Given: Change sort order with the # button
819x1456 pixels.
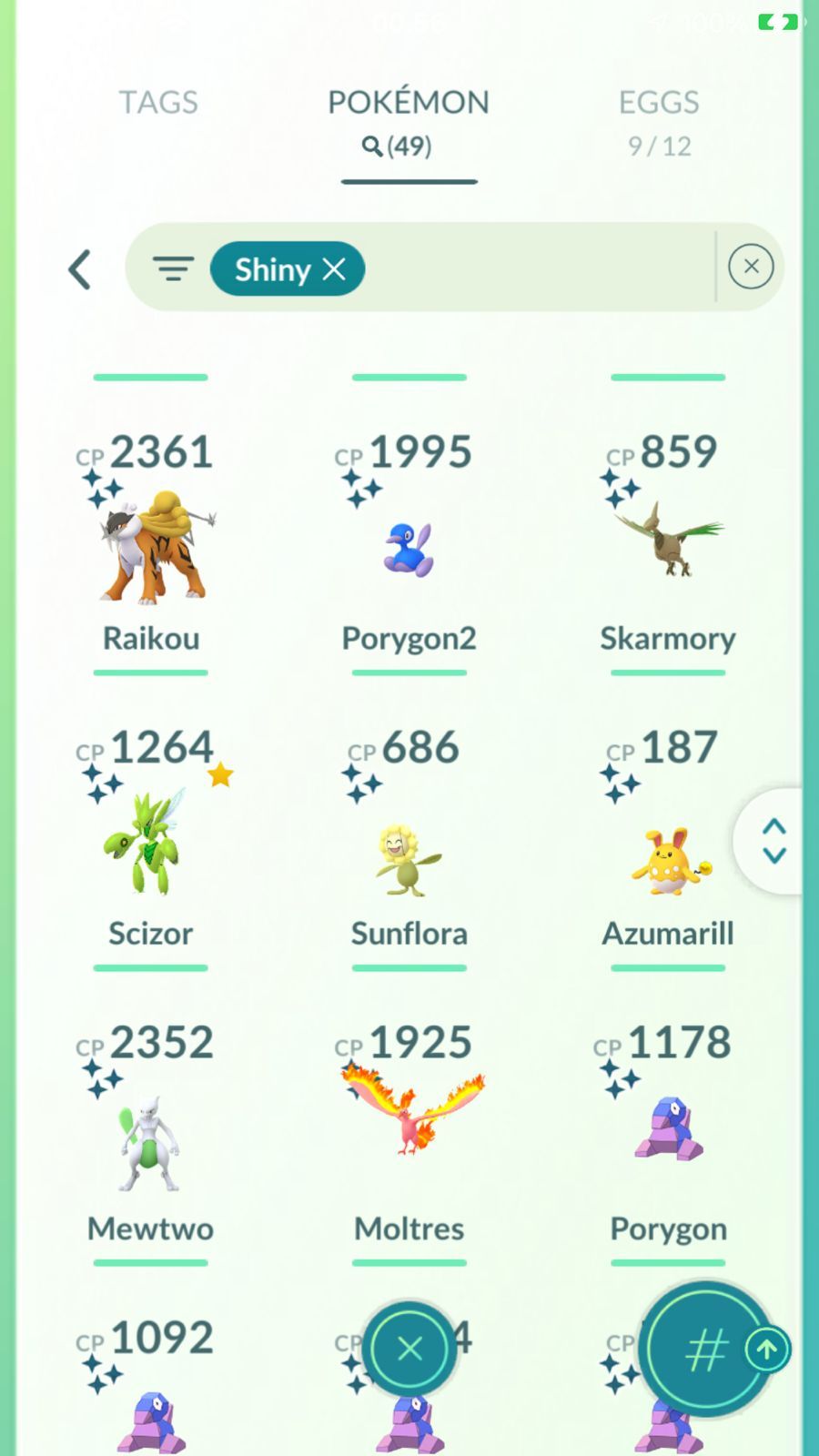Looking at the screenshot, I should point(706,1350).
